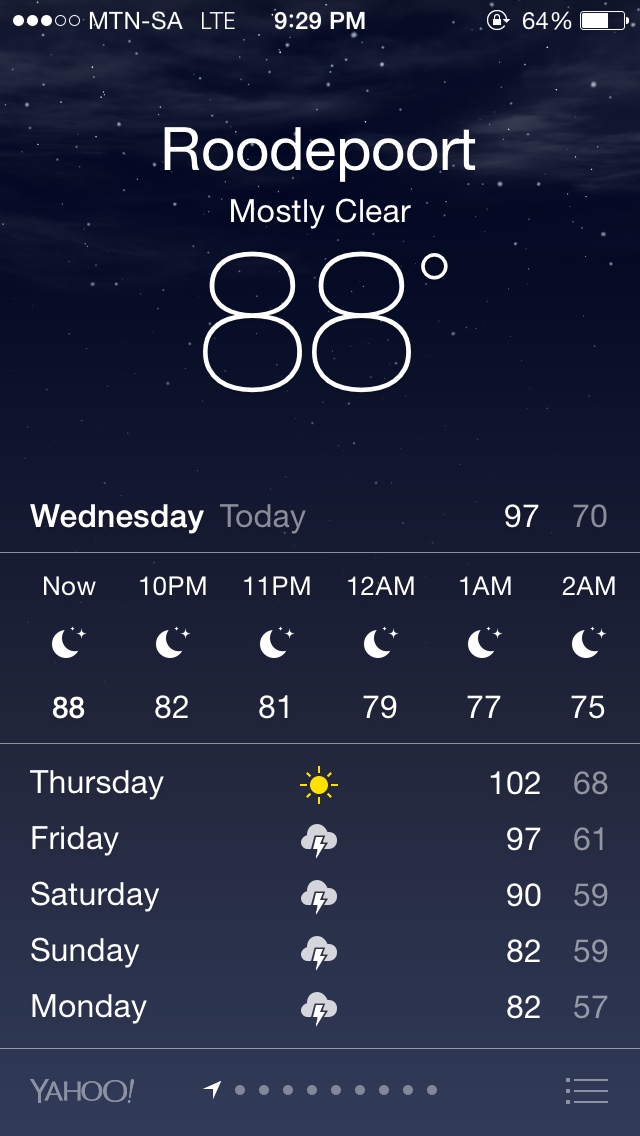Tap the page indicator dots
This screenshot has width=640, height=1136.
click(323, 1090)
